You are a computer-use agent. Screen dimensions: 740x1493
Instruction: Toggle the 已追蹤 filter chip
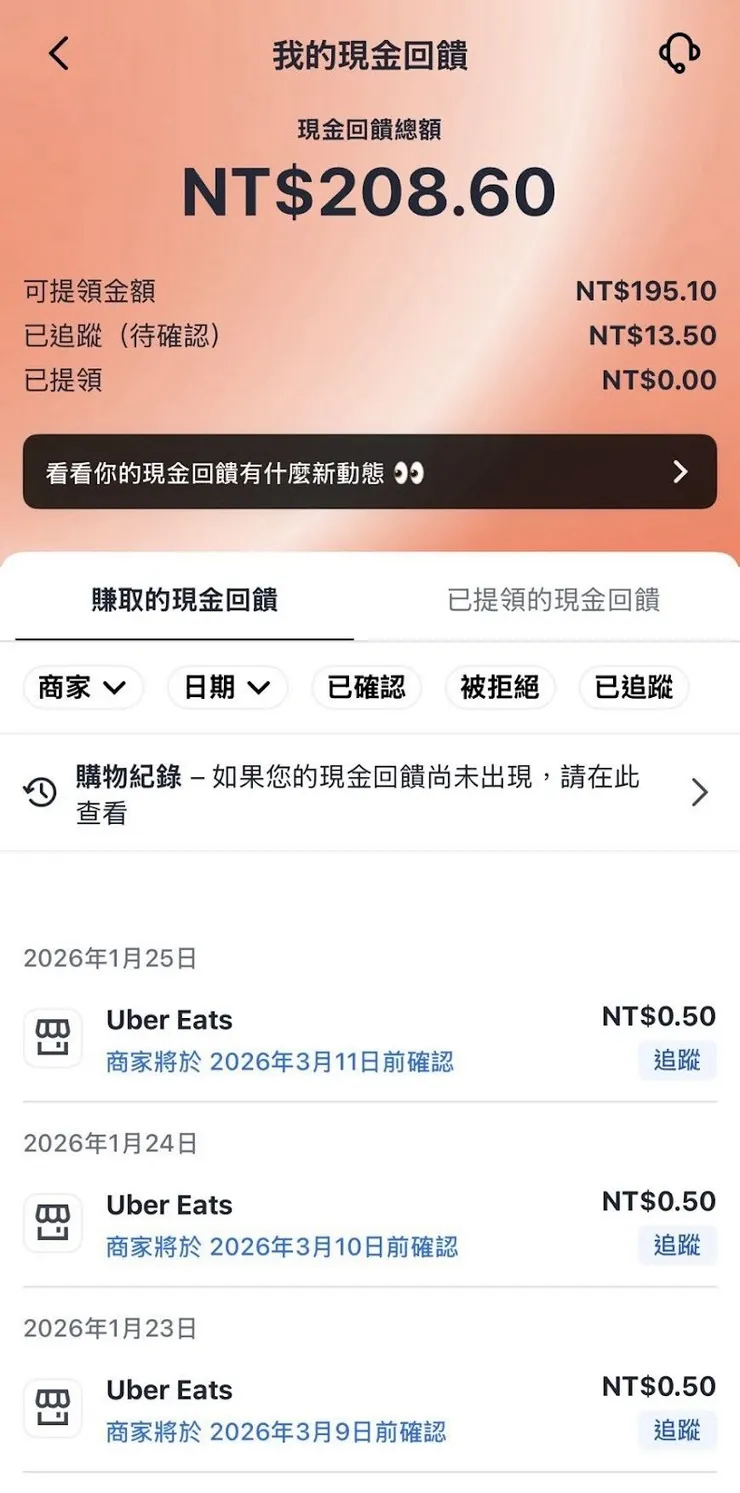633,688
